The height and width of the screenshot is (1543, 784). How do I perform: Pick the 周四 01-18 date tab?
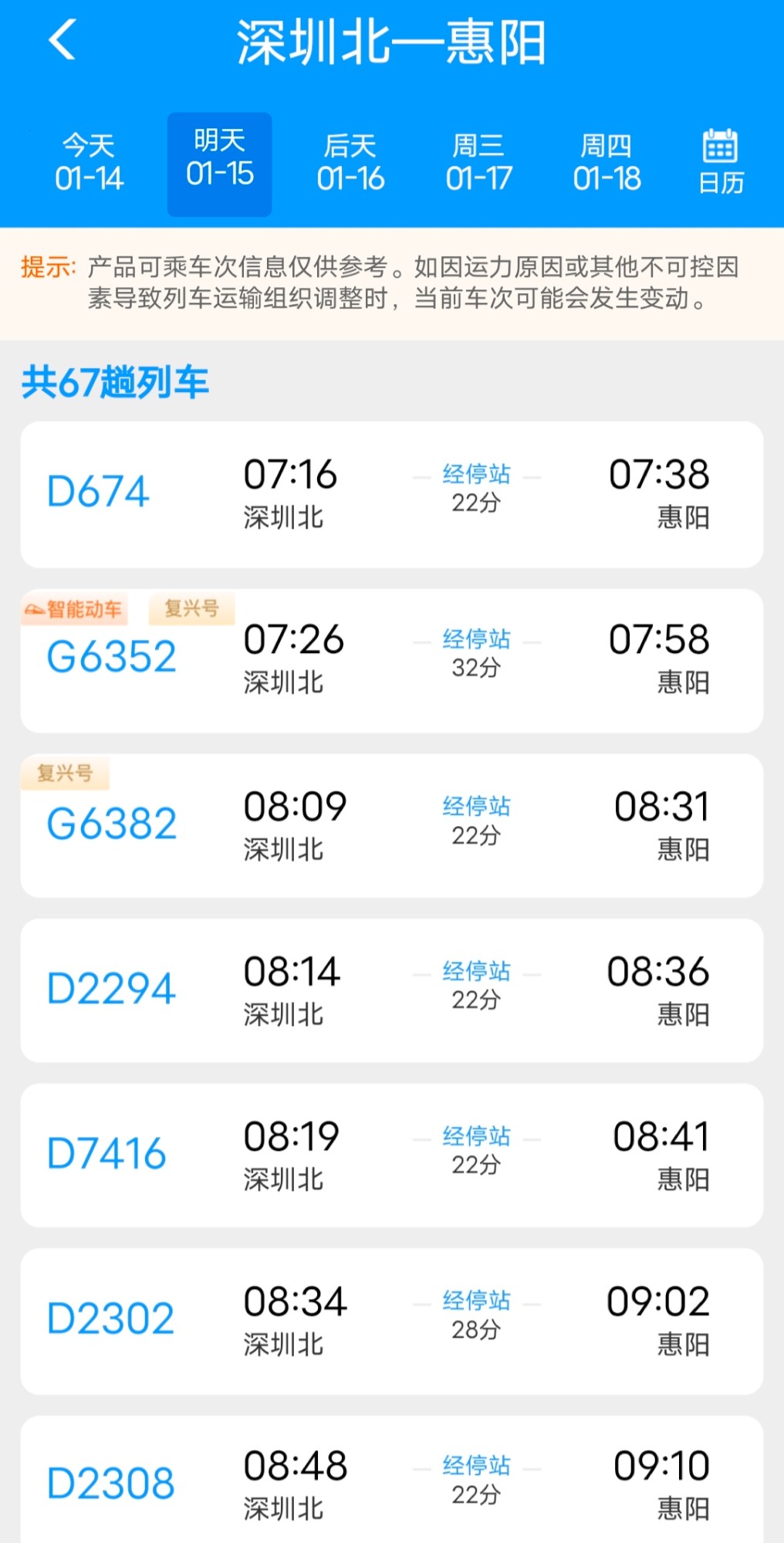(607, 163)
